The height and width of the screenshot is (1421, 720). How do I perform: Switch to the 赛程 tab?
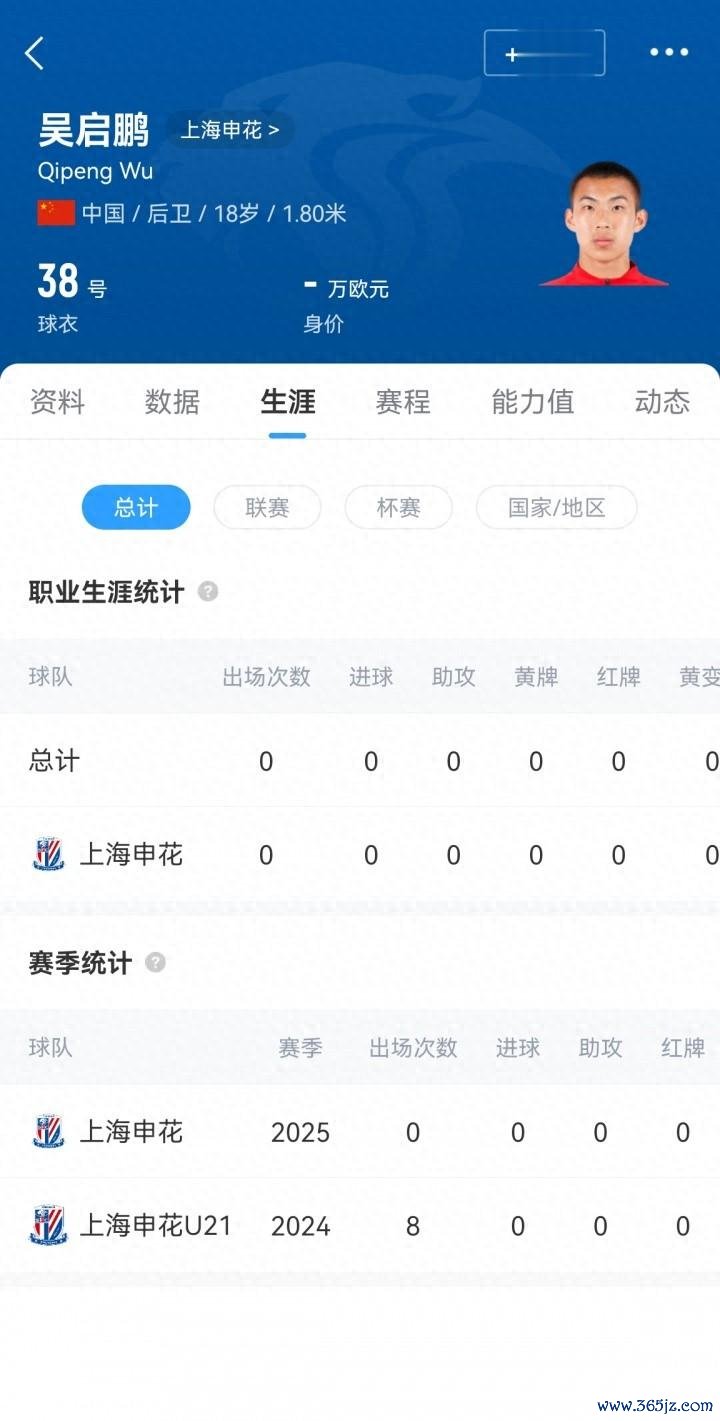[403, 402]
